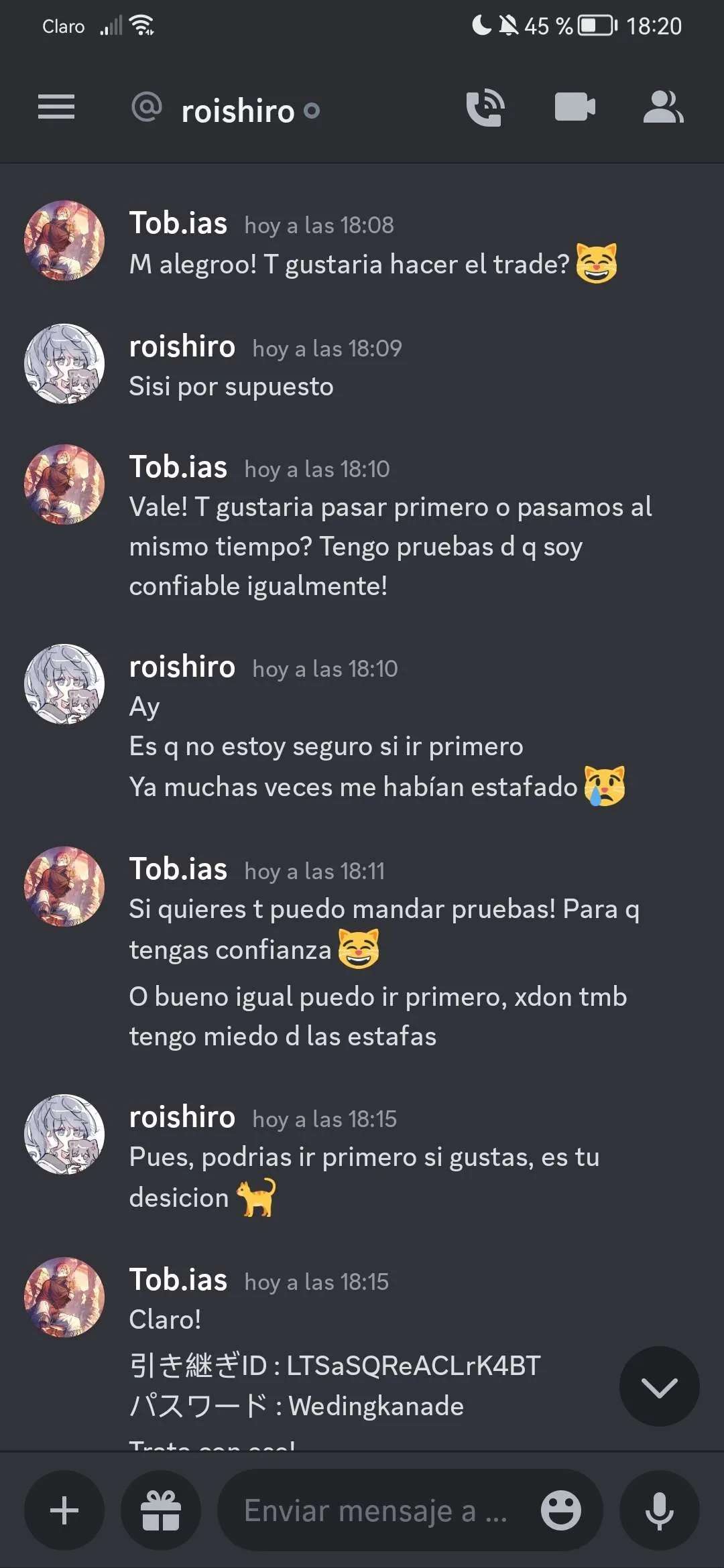This screenshot has height=1568, width=724.
Task: Open the hamburger drawer menu
Action: tap(56, 107)
